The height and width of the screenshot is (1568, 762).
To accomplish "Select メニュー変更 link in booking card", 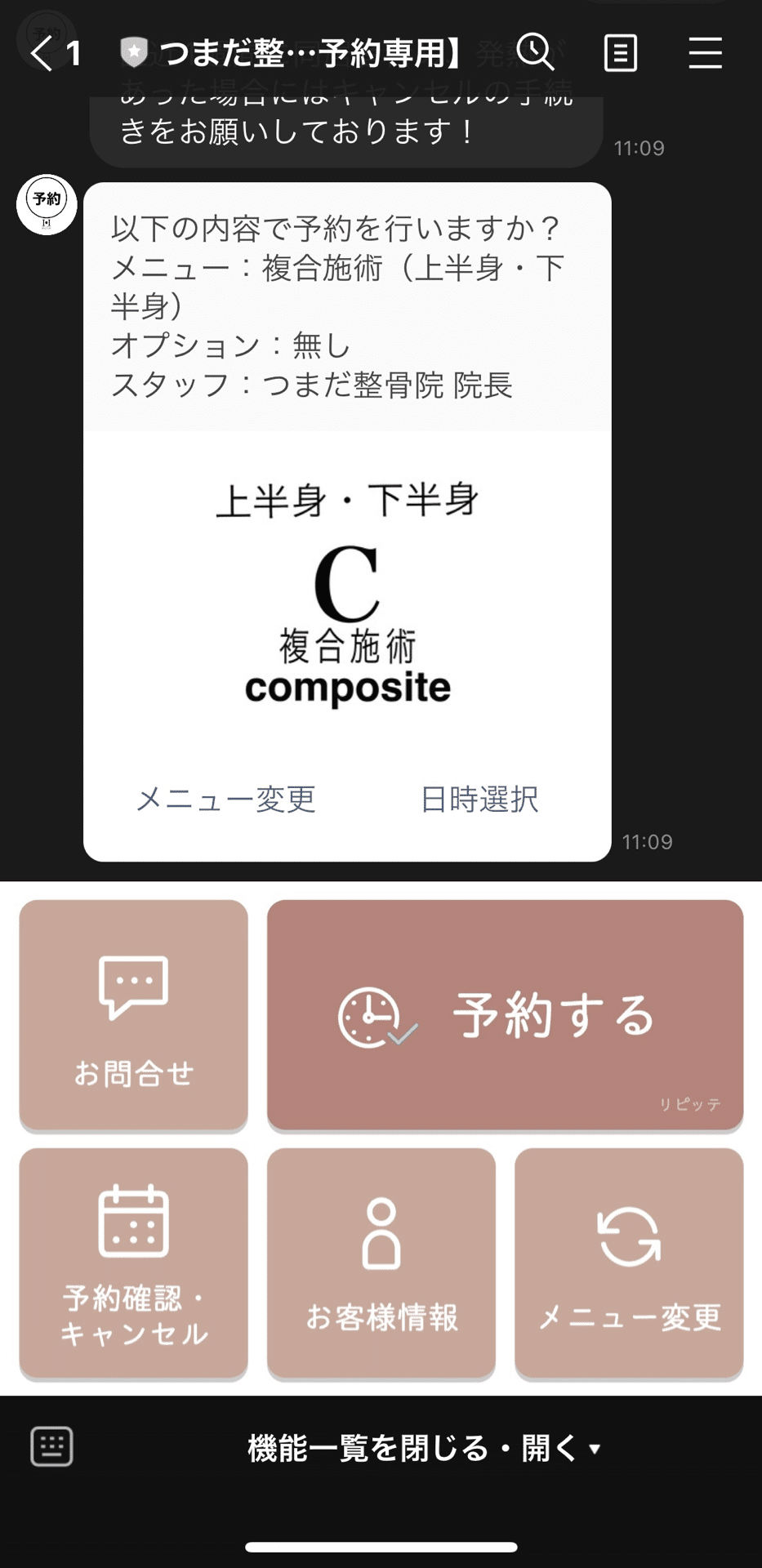I will tap(226, 799).
